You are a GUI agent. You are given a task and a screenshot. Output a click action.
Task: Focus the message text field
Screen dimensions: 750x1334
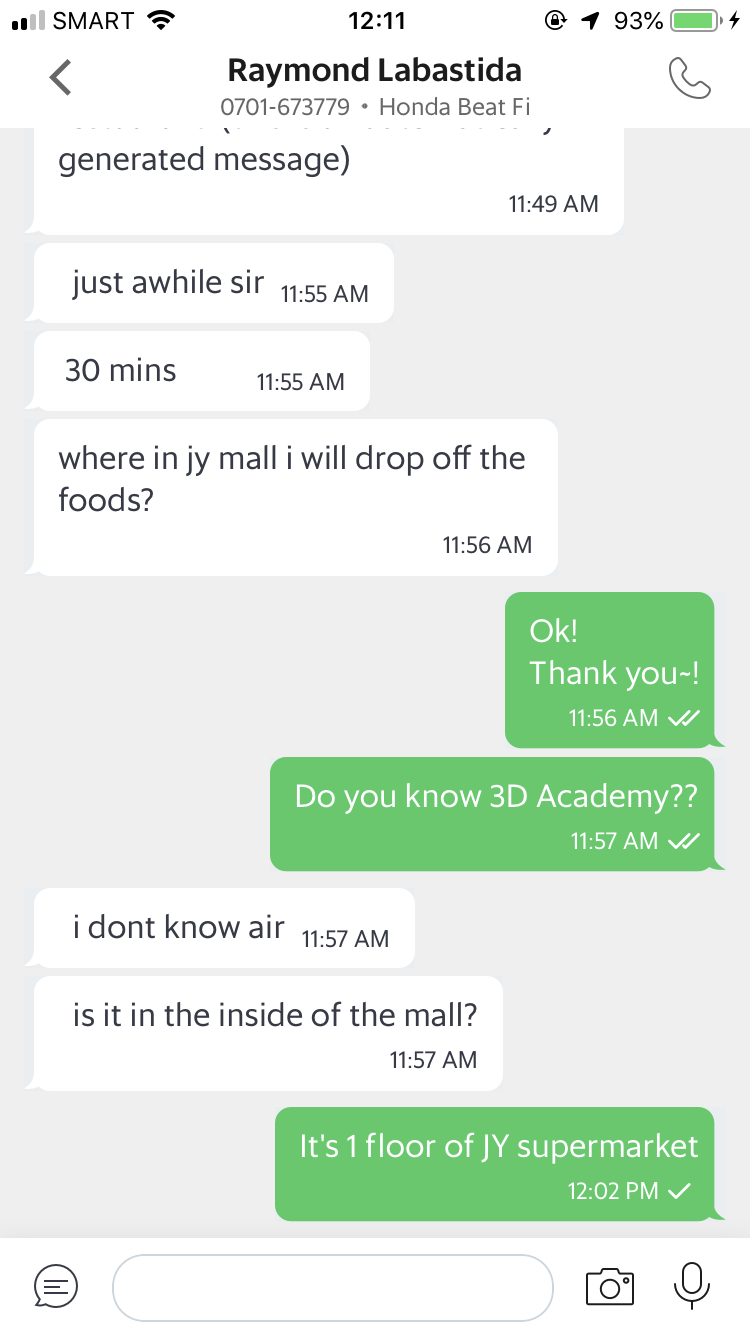point(332,1287)
